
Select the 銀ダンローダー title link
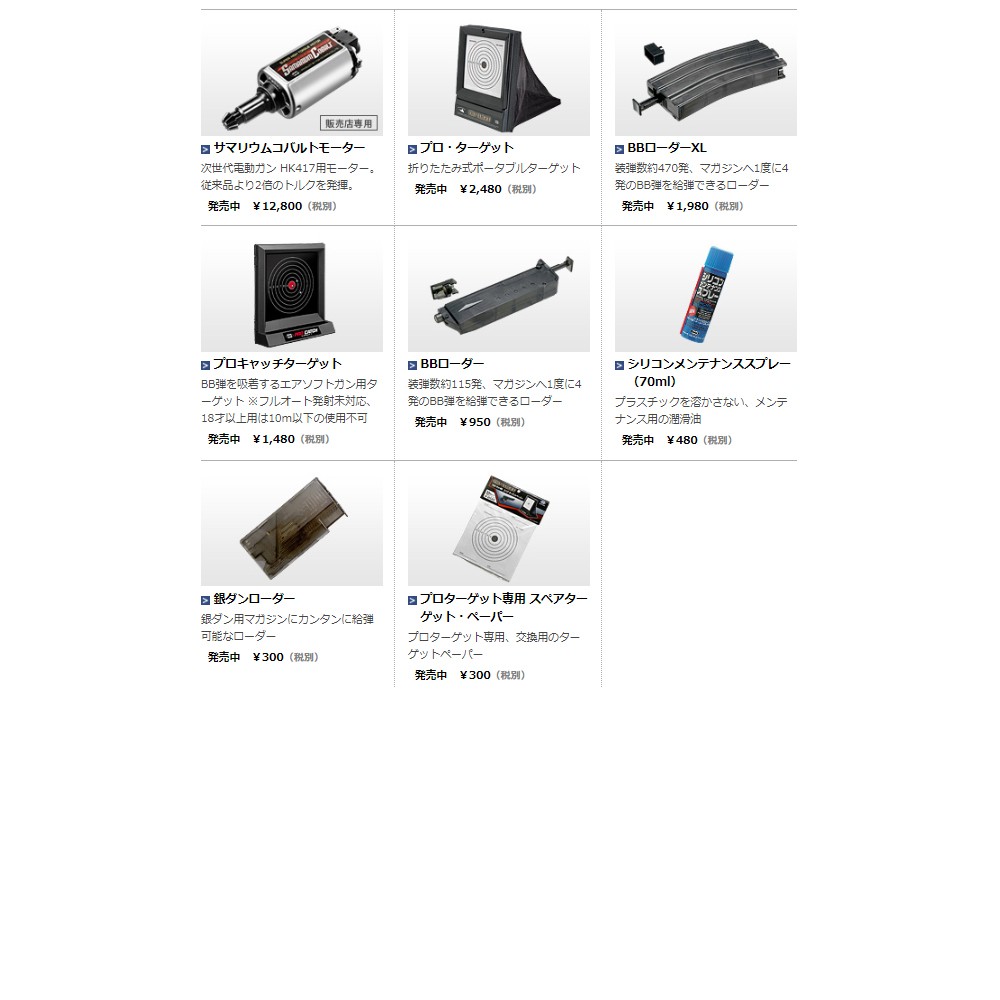254,598
